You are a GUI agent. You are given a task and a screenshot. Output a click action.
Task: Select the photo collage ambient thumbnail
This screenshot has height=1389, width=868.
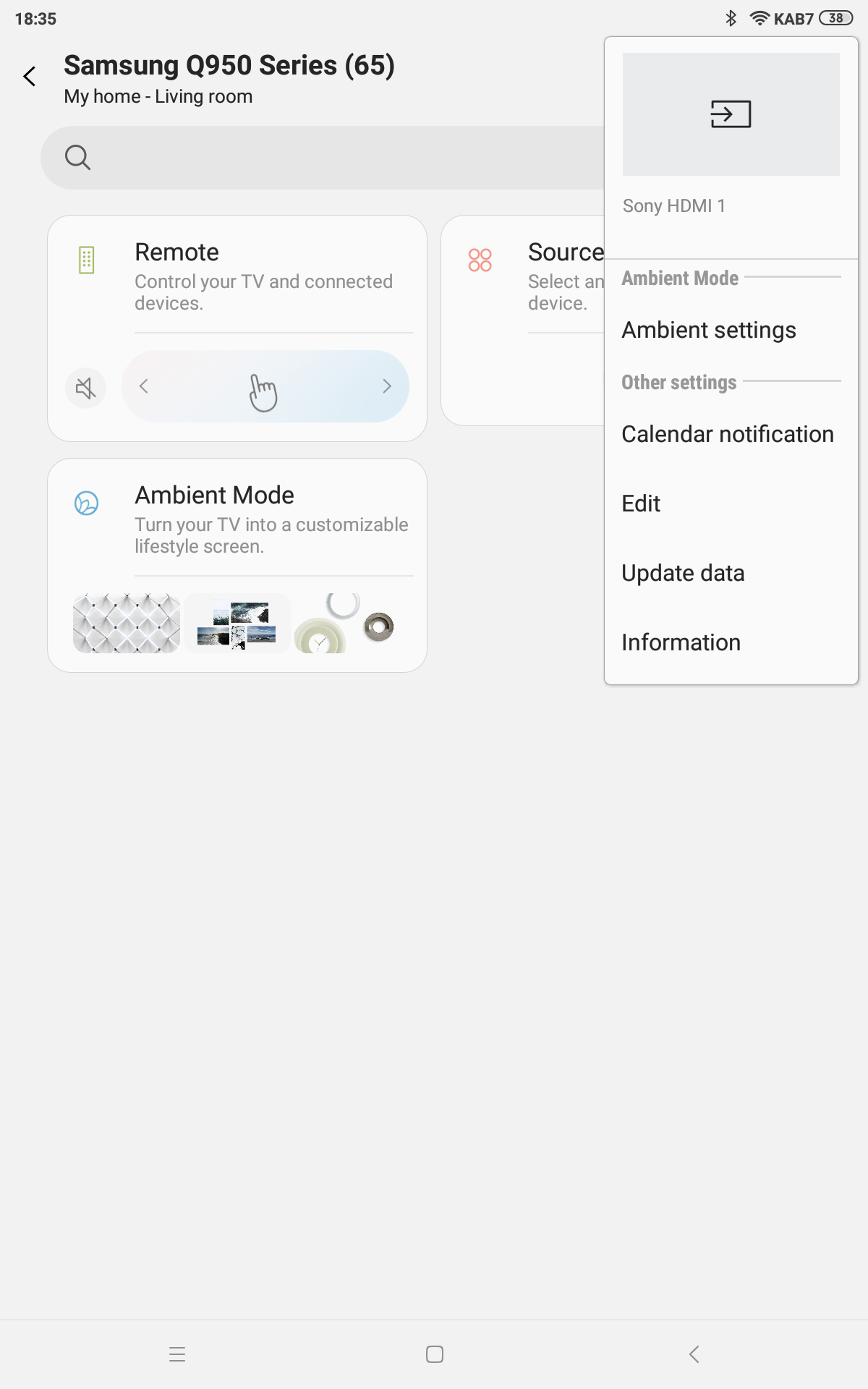(237, 624)
